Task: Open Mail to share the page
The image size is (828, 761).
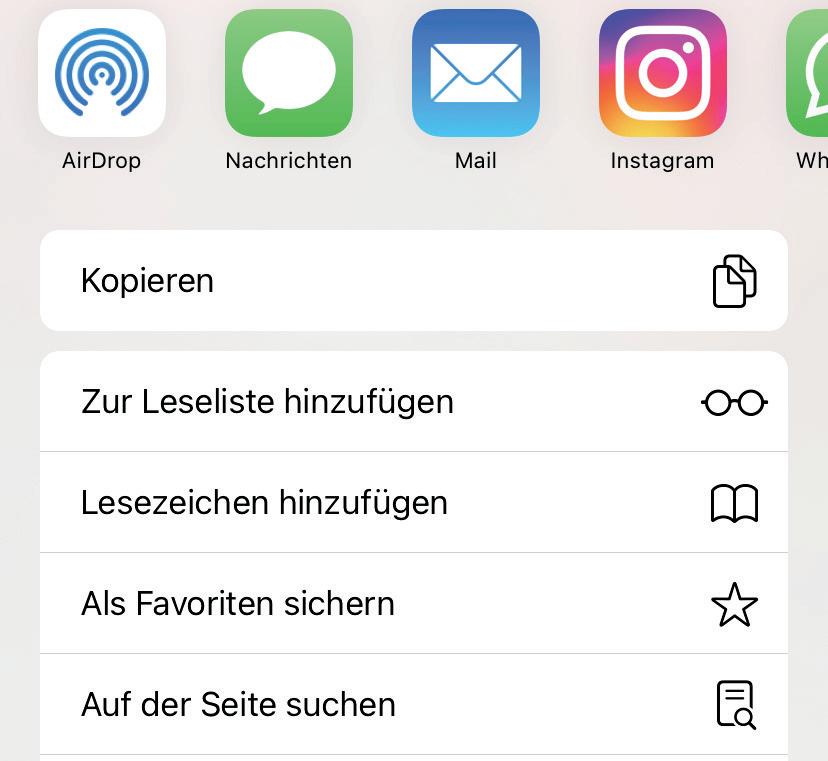Action: (475, 73)
